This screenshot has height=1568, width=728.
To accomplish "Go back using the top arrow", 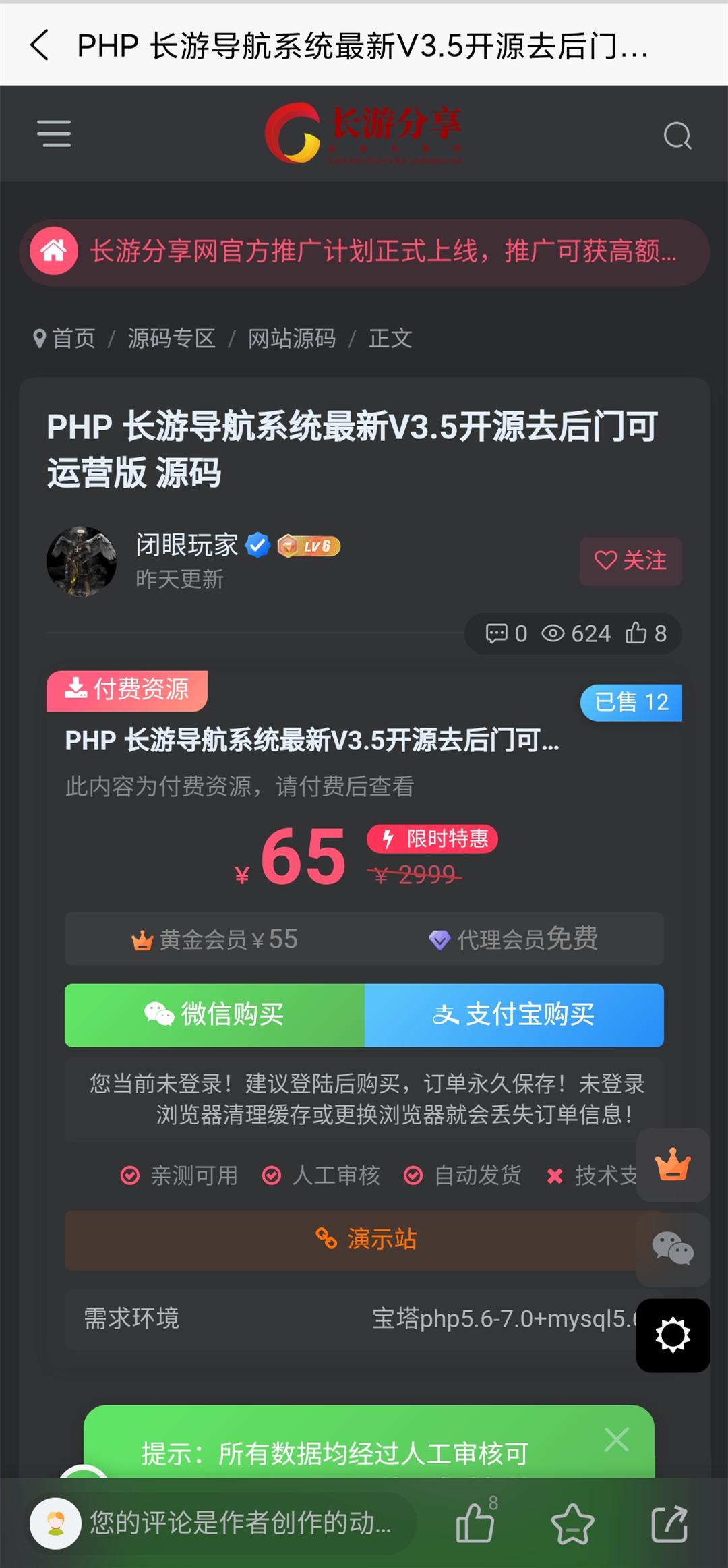I will (40, 45).
